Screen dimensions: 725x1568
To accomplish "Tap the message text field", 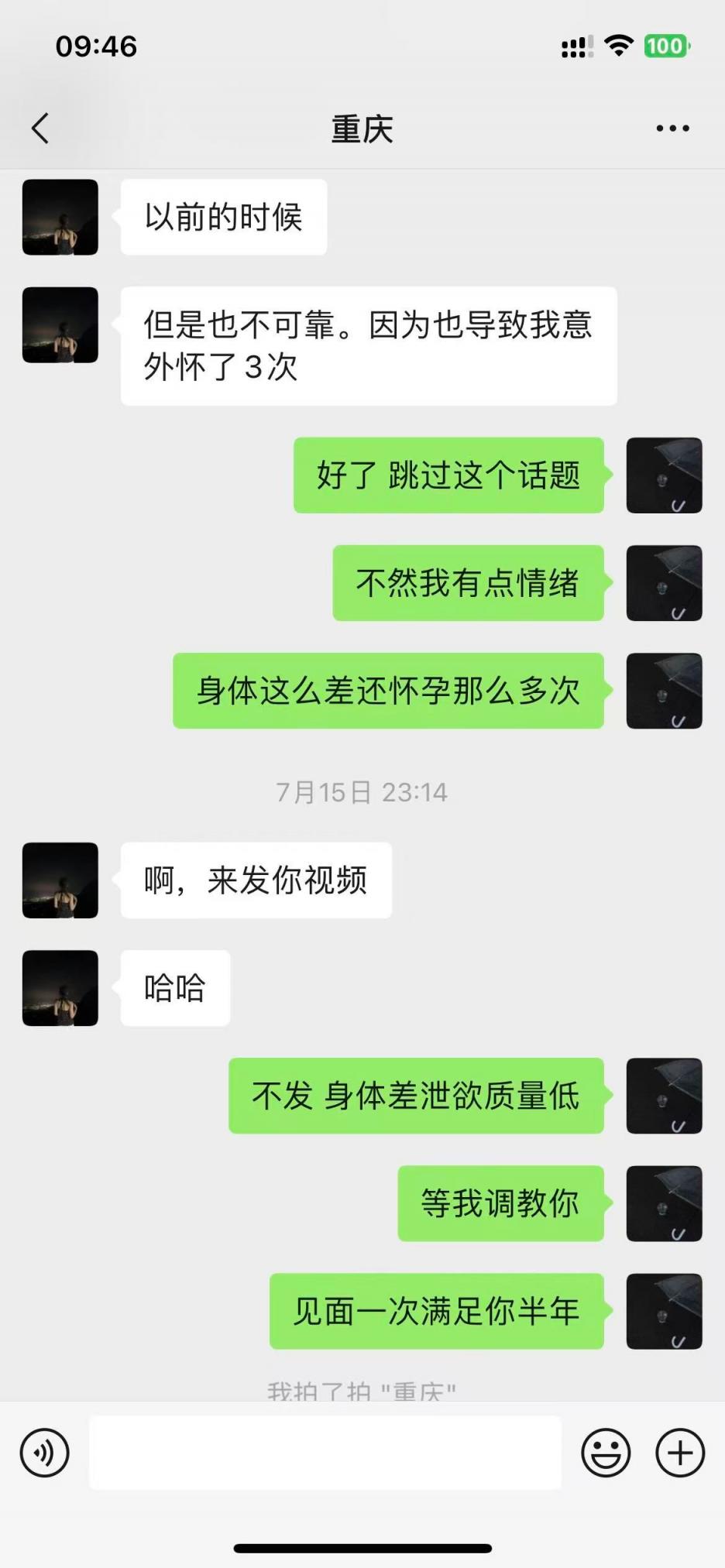I will [325, 1453].
